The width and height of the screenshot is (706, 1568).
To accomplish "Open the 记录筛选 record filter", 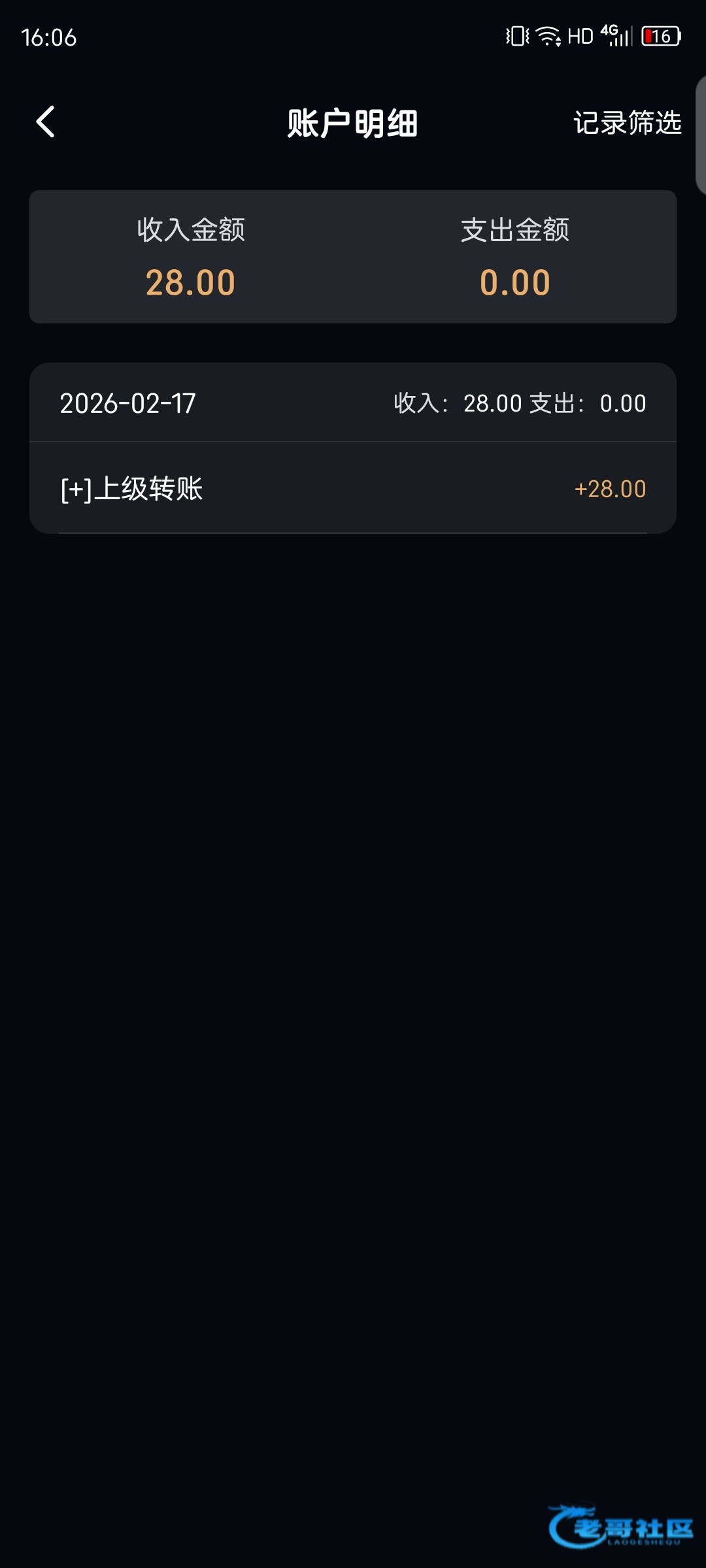I will click(x=627, y=123).
